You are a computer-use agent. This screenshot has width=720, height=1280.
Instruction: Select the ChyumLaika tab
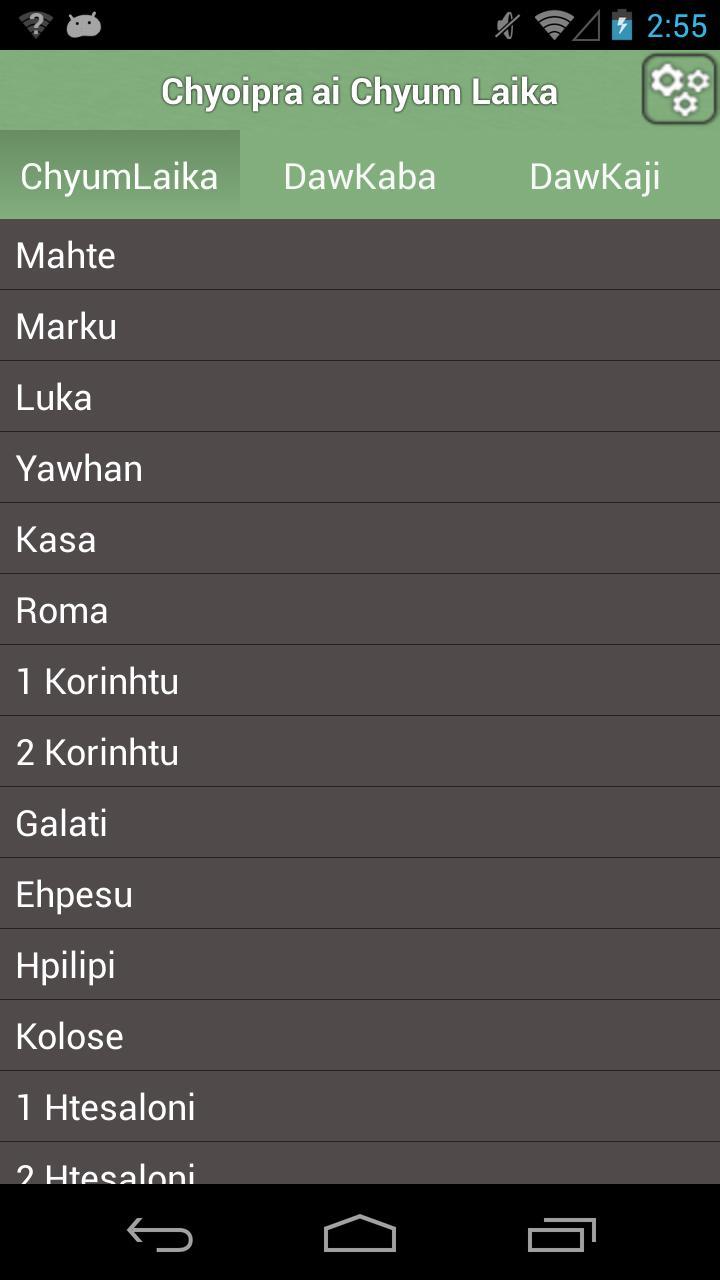(x=119, y=176)
